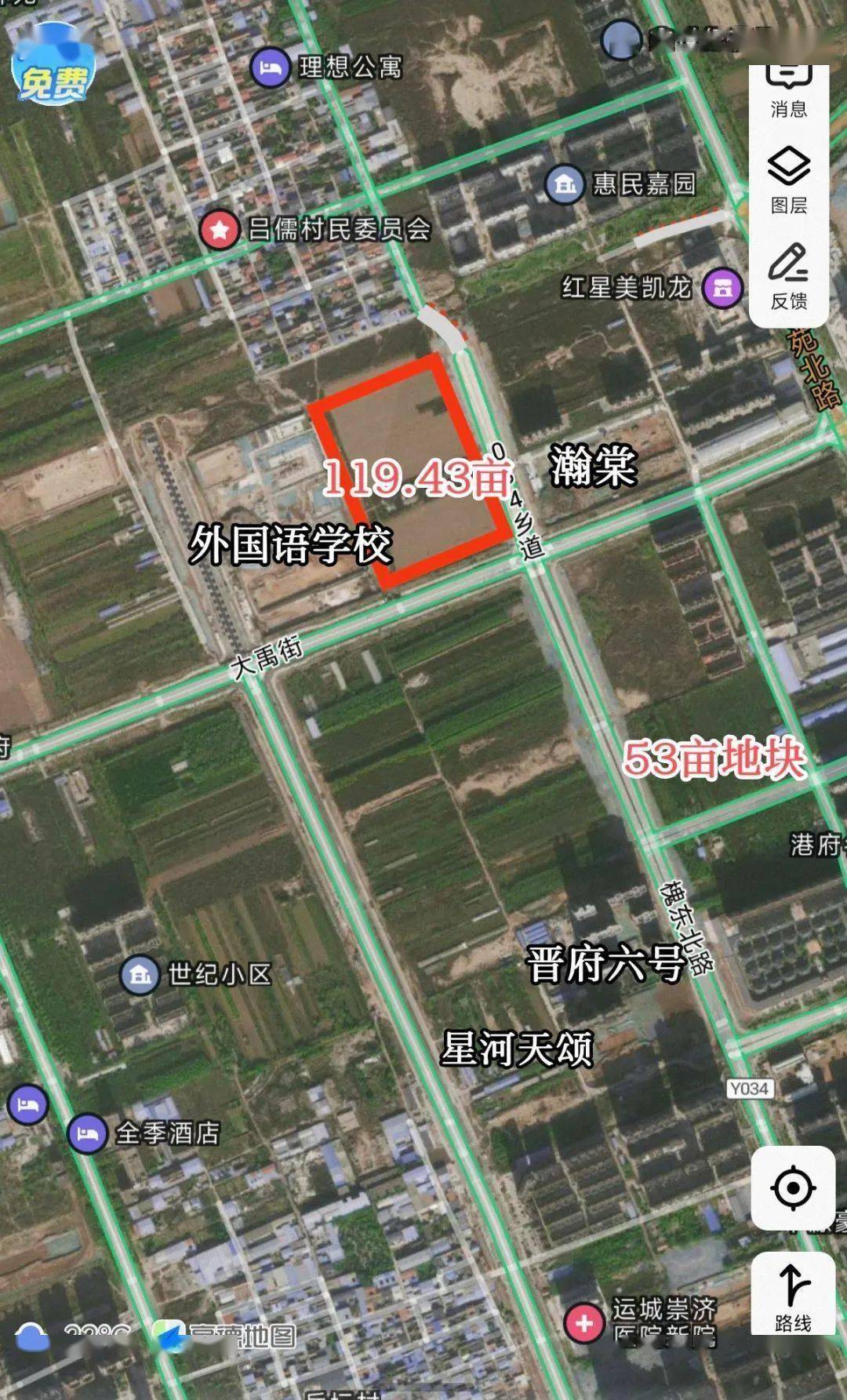This screenshot has width=847, height=1400.
Task: Select the 理想公寓 hotel marker
Action: click(271, 68)
